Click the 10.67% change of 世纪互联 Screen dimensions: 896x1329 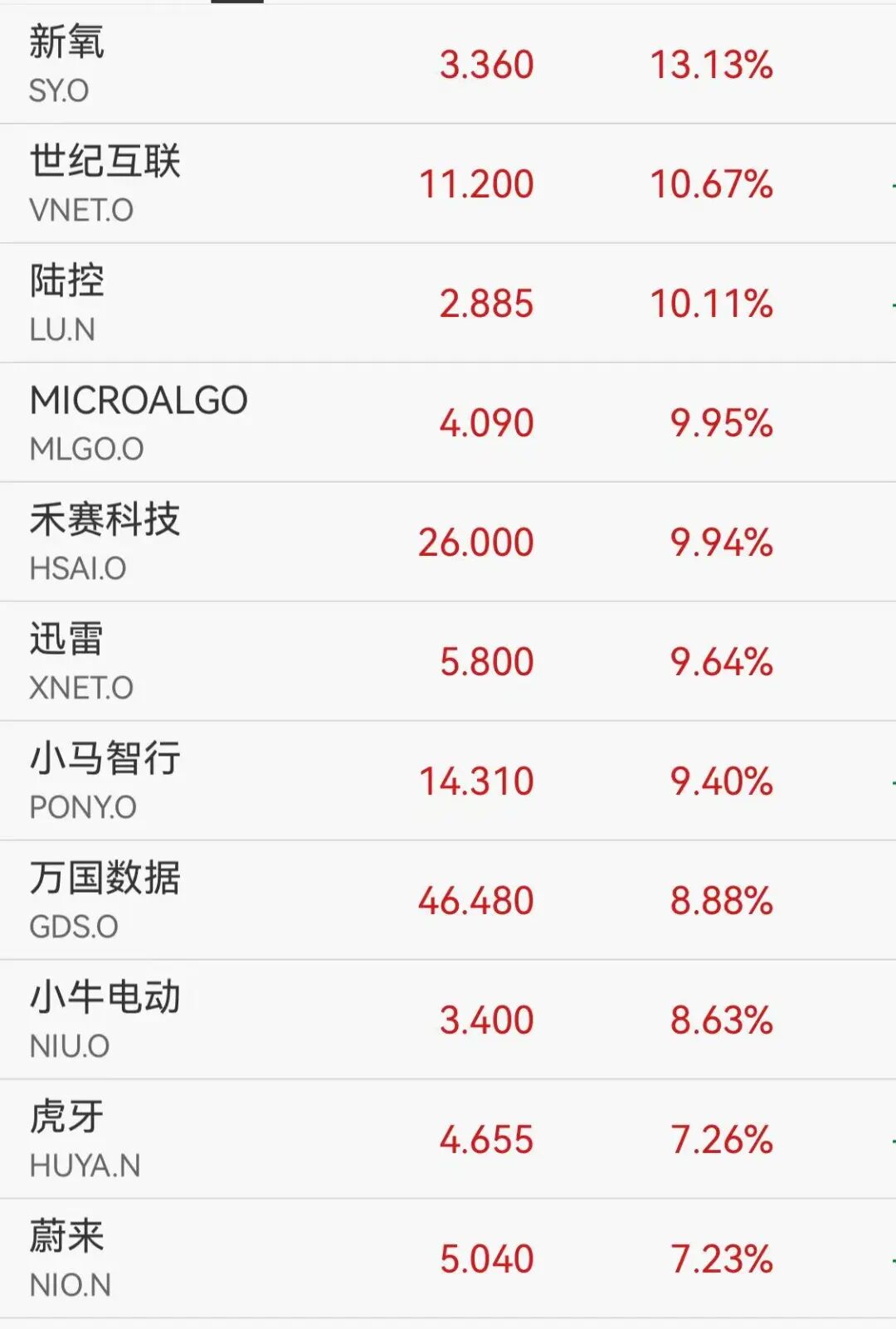[x=712, y=184]
